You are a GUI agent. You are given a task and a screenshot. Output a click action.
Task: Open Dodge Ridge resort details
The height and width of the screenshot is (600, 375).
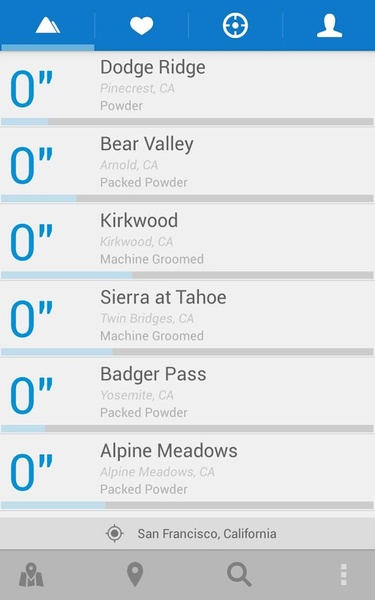[188, 89]
